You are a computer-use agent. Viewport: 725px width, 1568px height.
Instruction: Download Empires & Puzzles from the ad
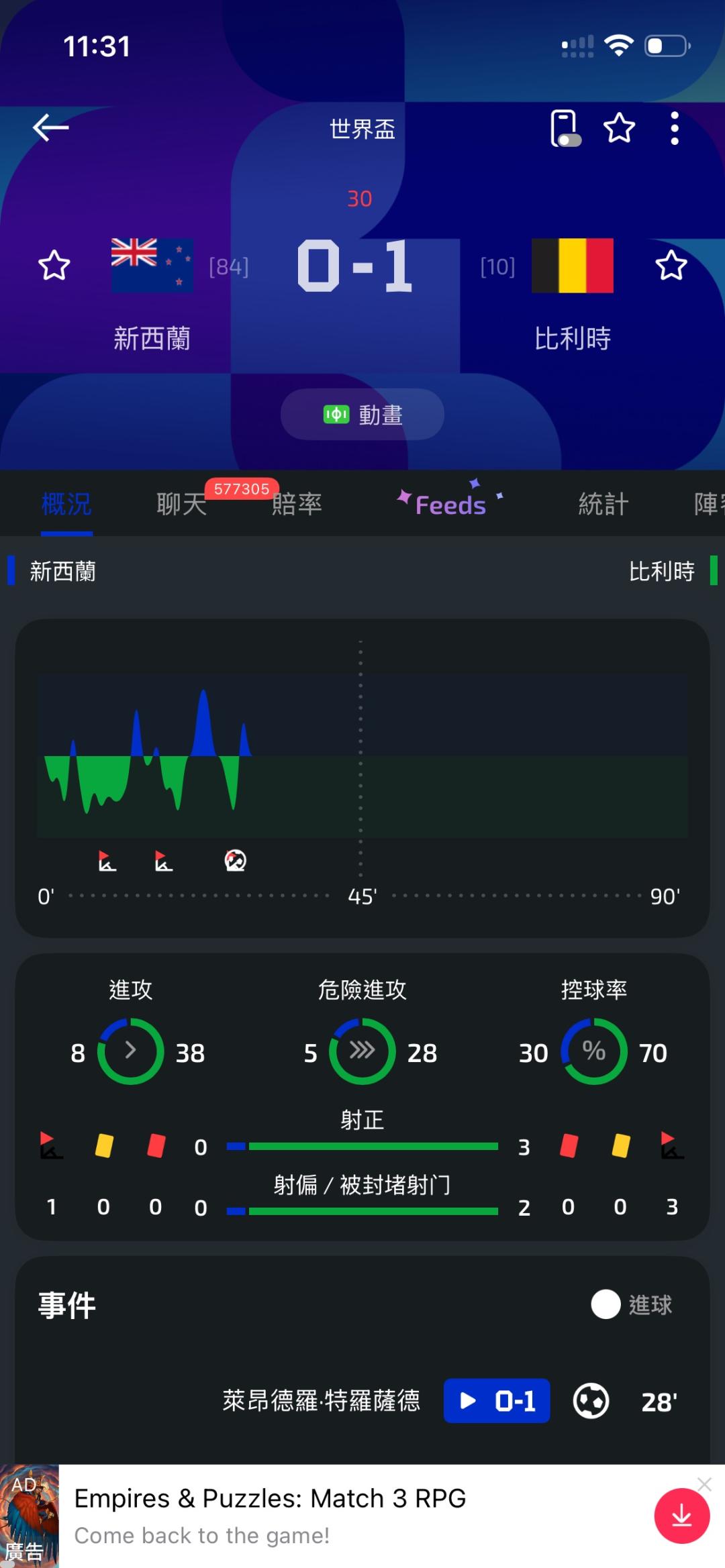(x=682, y=1516)
